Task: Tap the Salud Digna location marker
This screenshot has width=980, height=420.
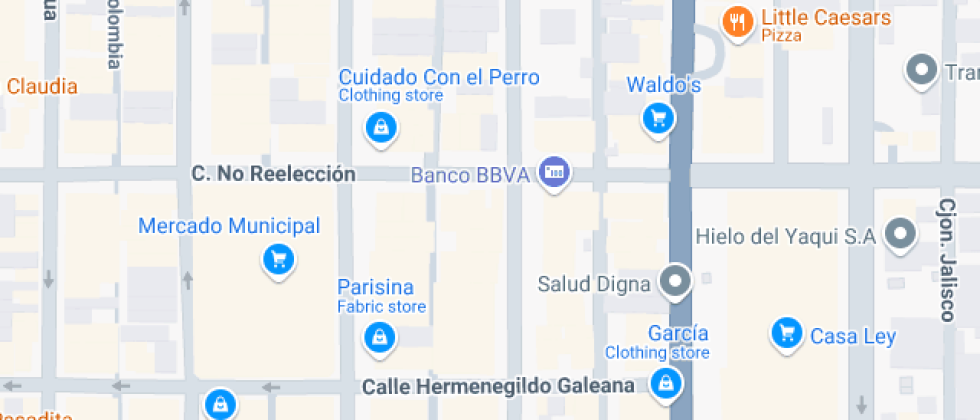Action: 677,281
